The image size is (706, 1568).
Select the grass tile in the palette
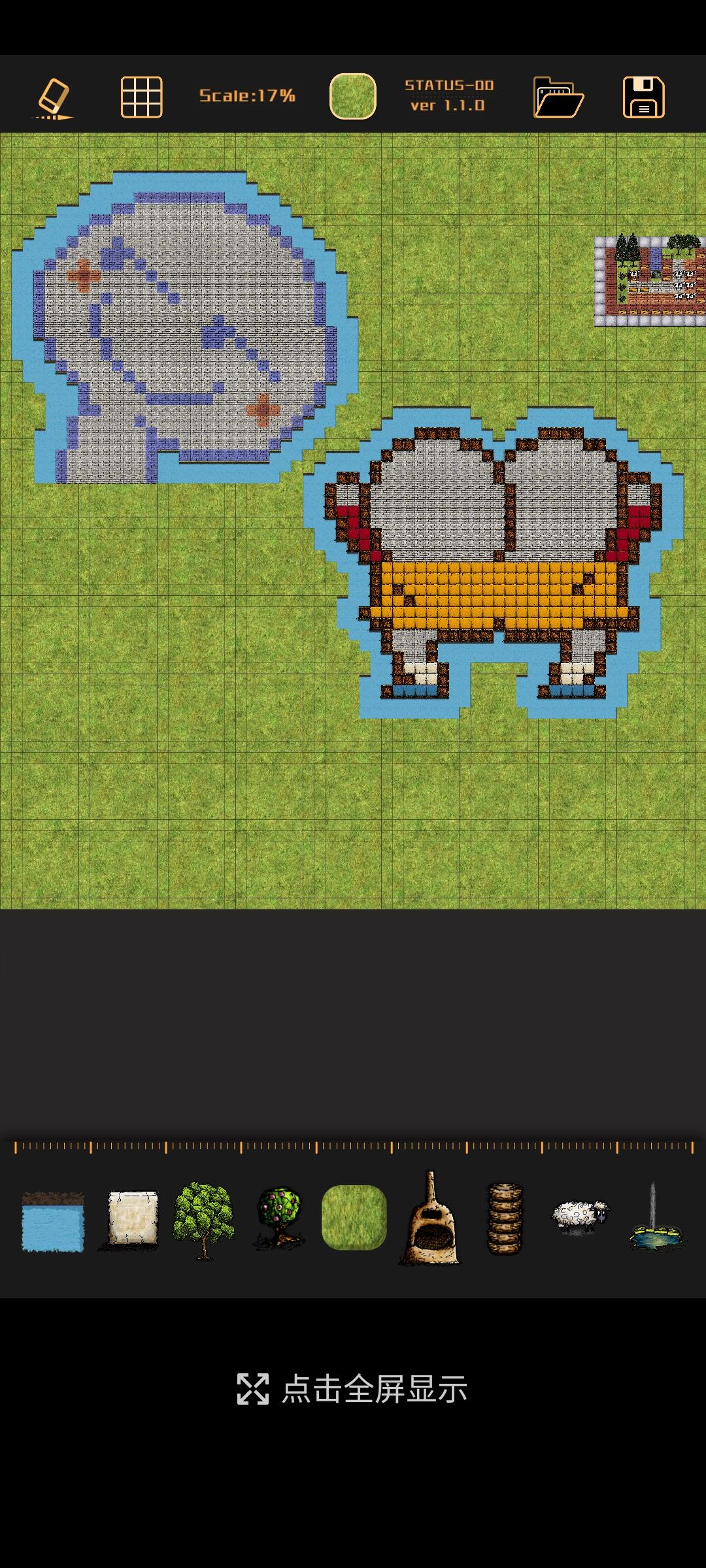click(353, 1217)
